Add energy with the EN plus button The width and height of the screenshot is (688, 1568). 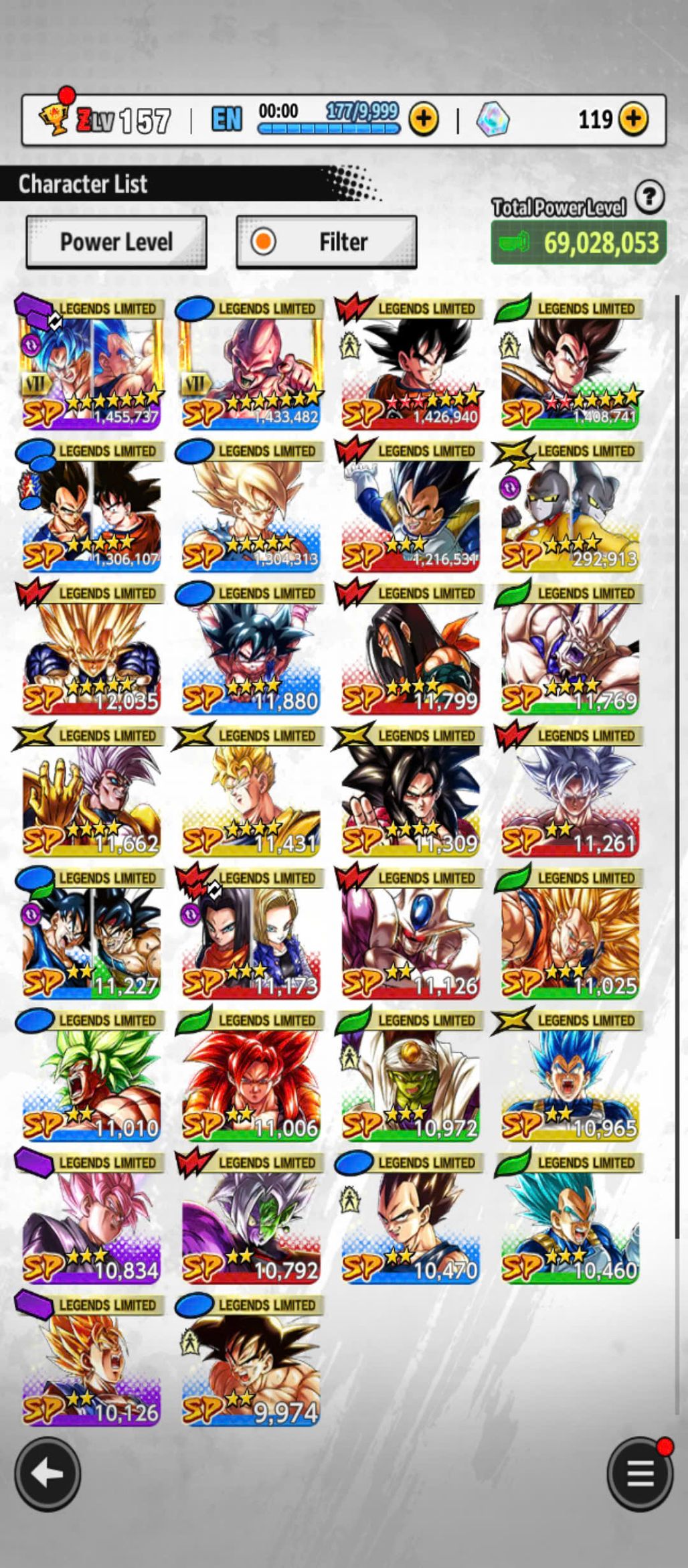pyautogui.click(x=424, y=119)
